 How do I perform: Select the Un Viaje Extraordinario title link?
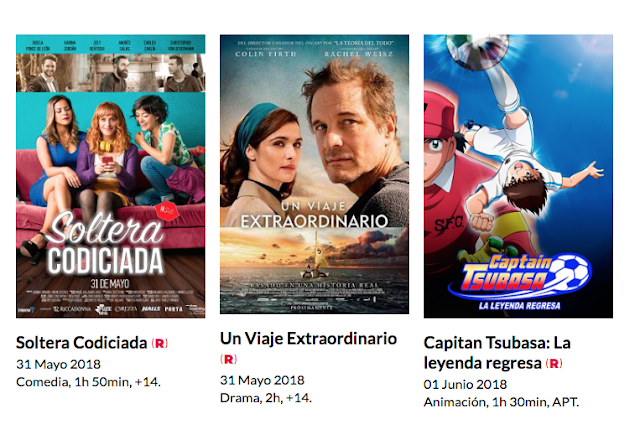click(308, 338)
